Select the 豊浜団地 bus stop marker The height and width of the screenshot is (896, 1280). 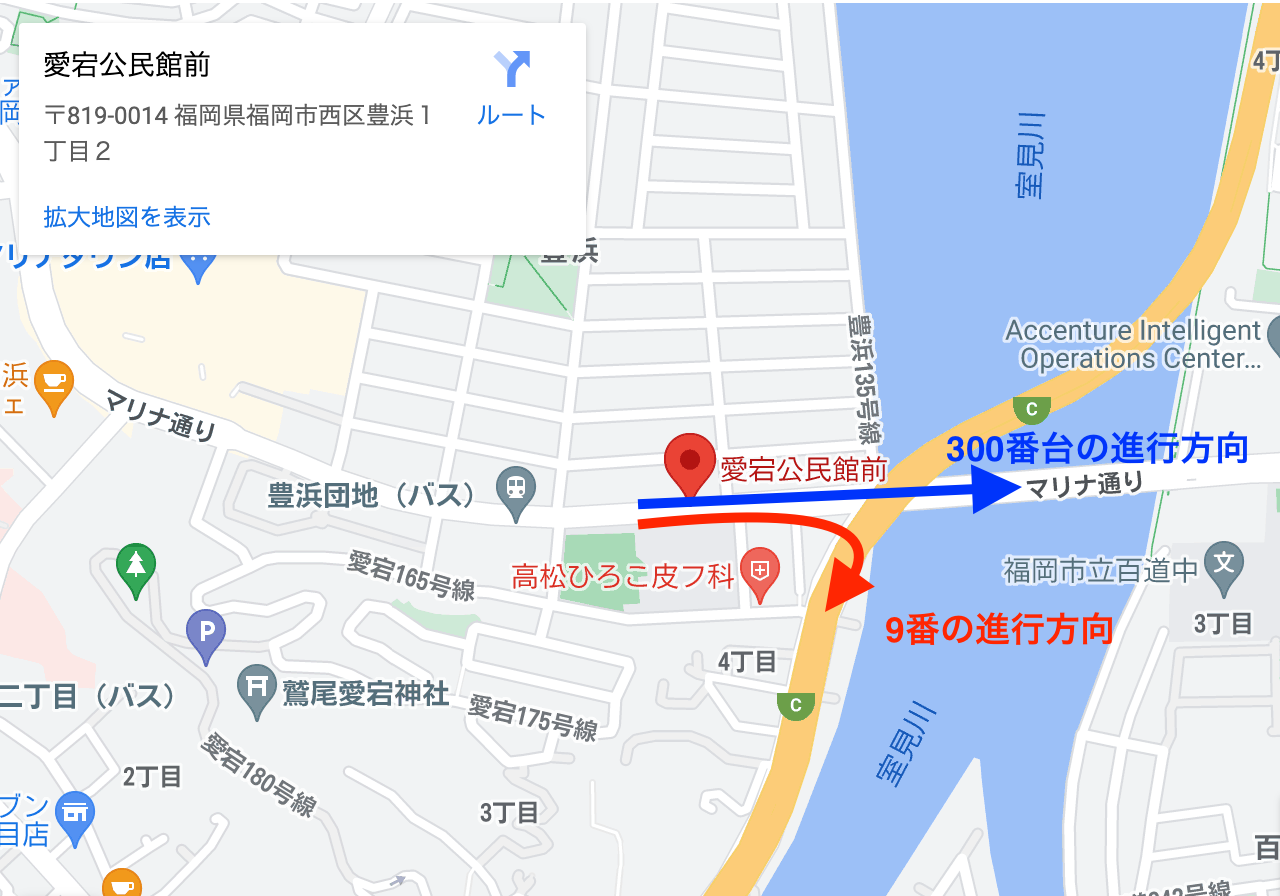click(516, 488)
